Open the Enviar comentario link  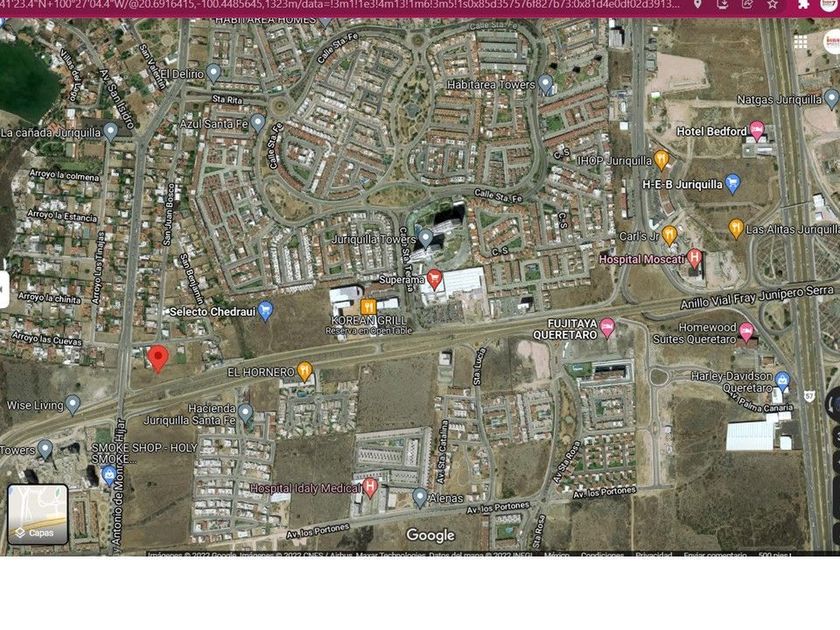(715, 555)
